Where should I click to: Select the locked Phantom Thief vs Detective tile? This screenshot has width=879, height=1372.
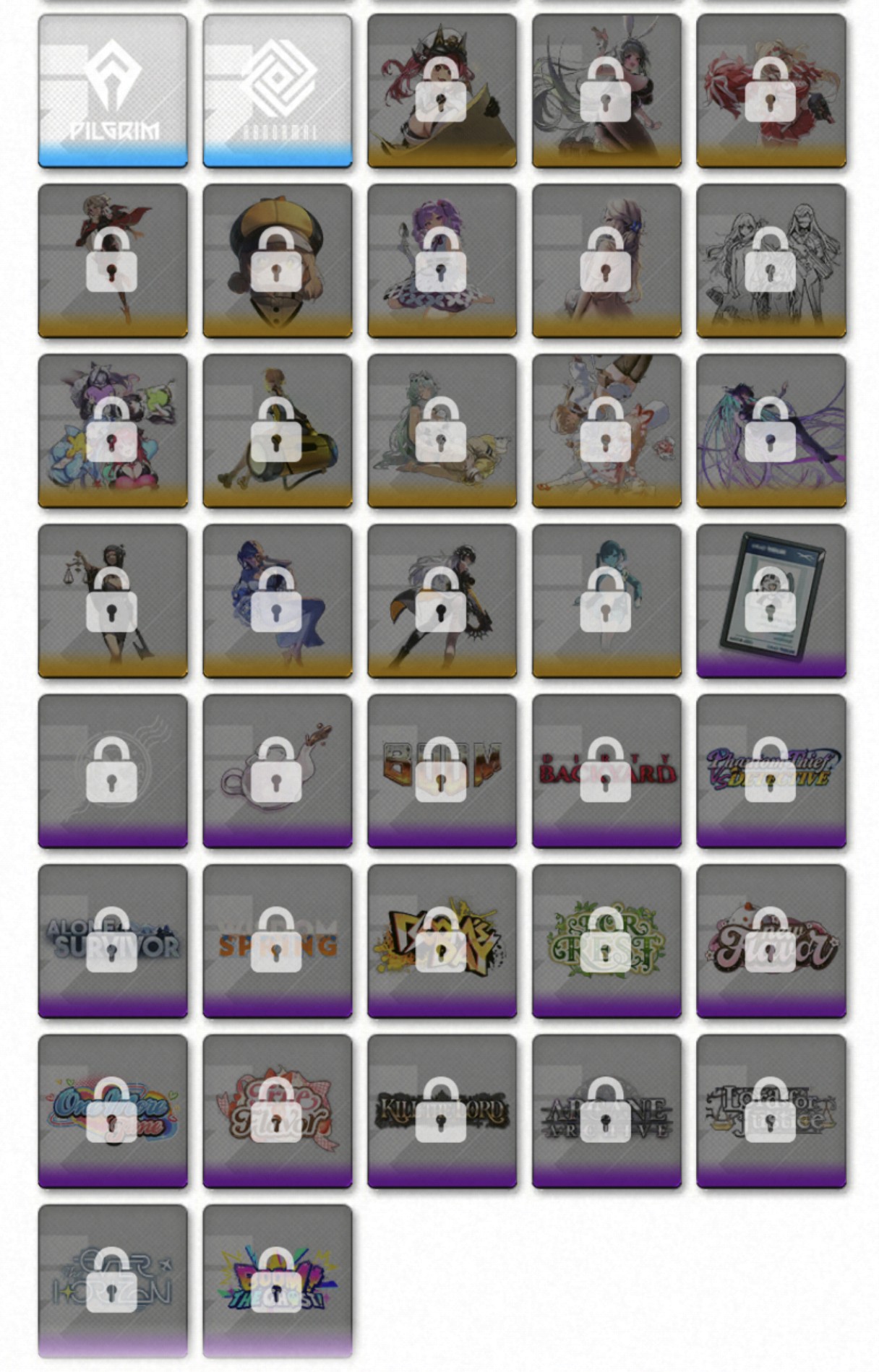771,771
